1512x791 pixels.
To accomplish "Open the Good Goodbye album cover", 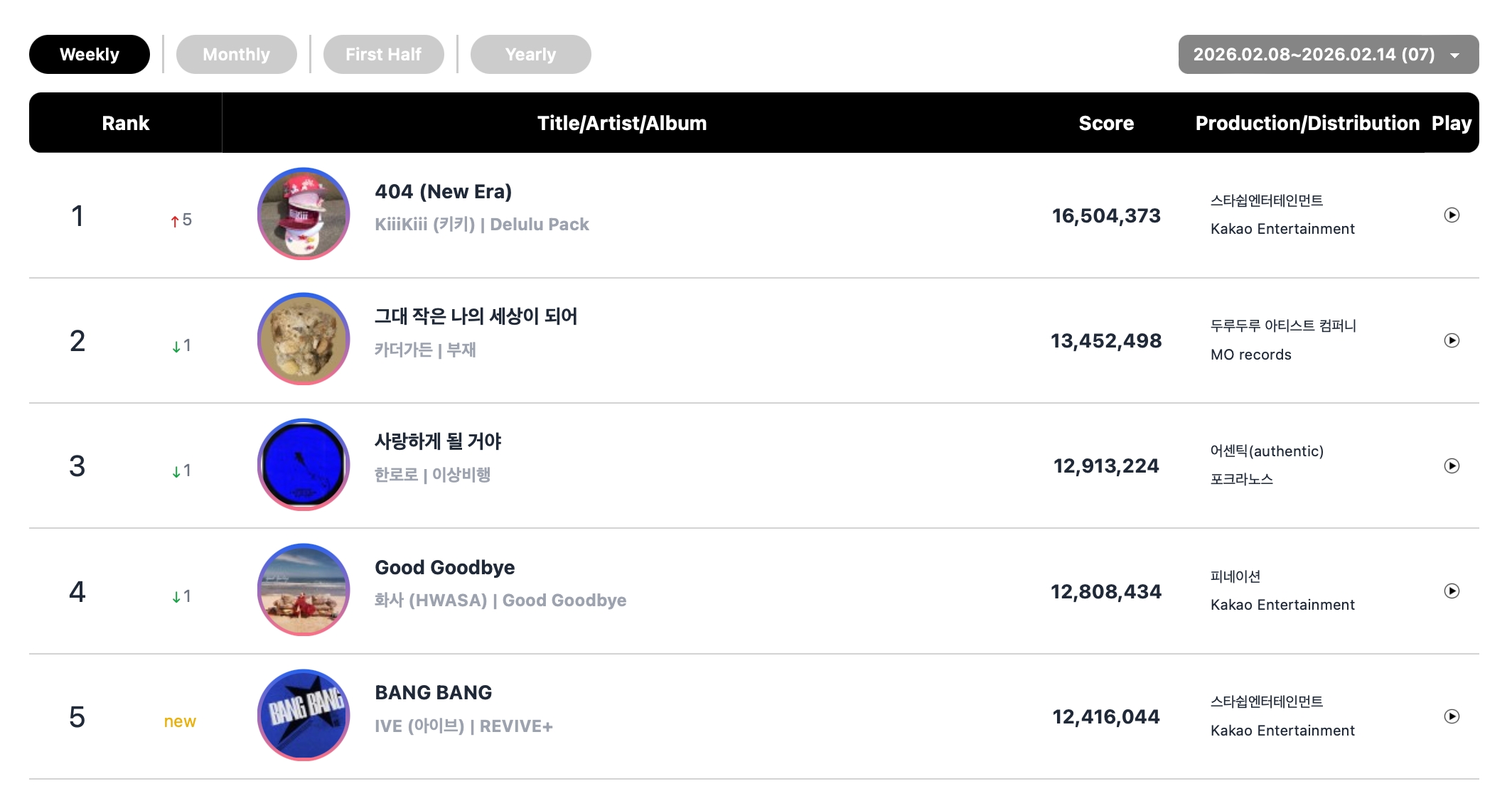I will [304, 590].
